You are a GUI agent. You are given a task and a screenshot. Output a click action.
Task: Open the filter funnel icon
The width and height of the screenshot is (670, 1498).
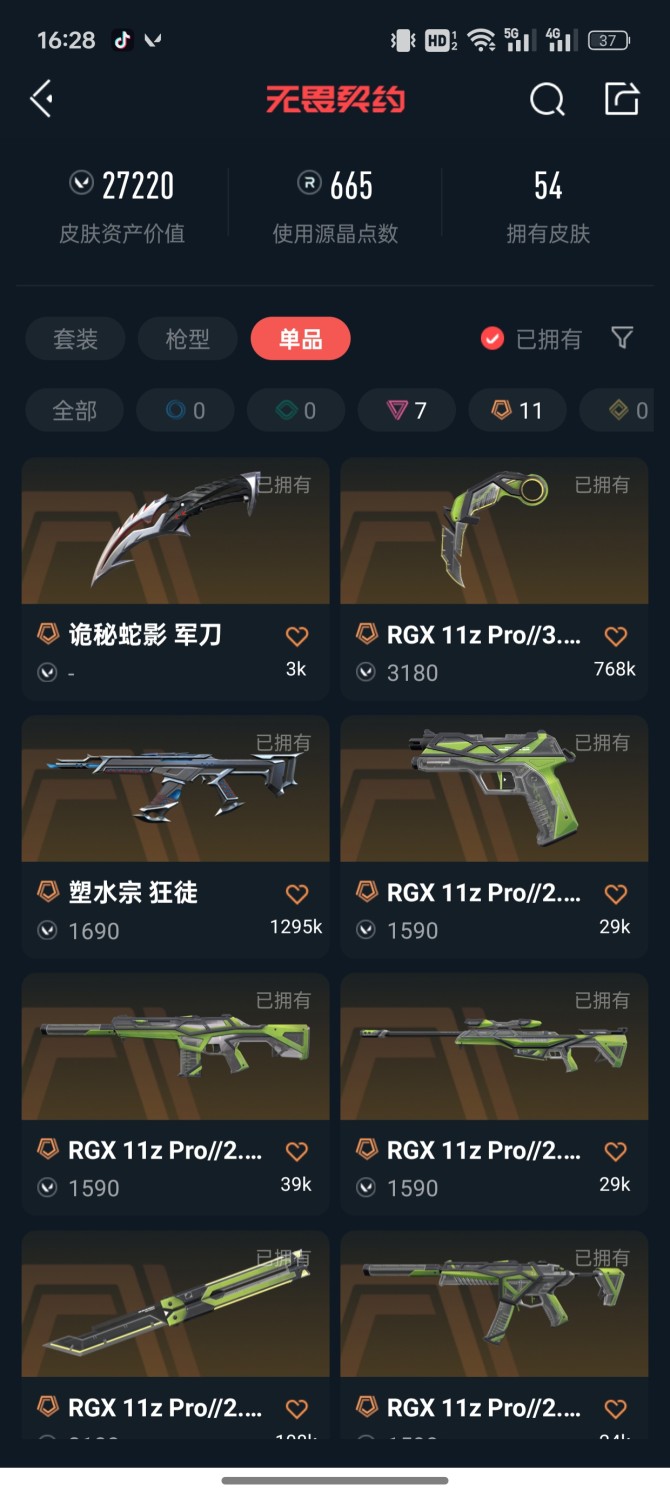click(x=622, y=338)
